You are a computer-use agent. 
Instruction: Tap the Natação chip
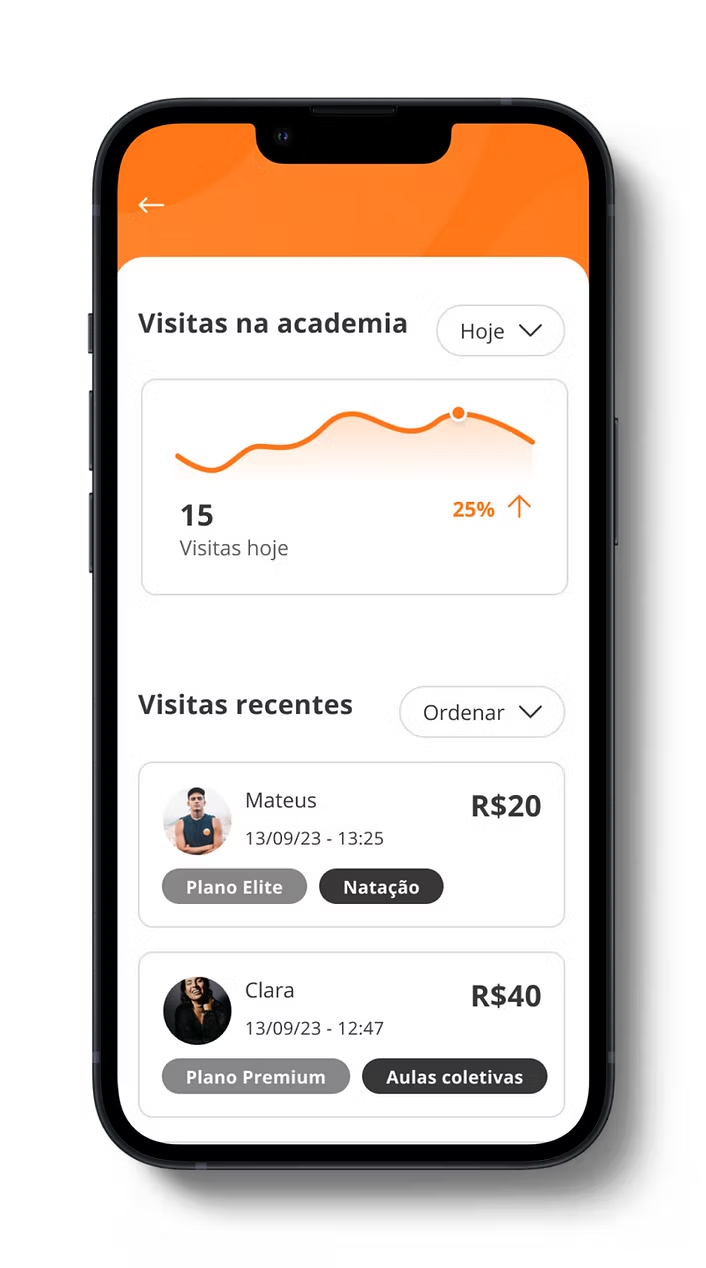[x=380, y=887]
